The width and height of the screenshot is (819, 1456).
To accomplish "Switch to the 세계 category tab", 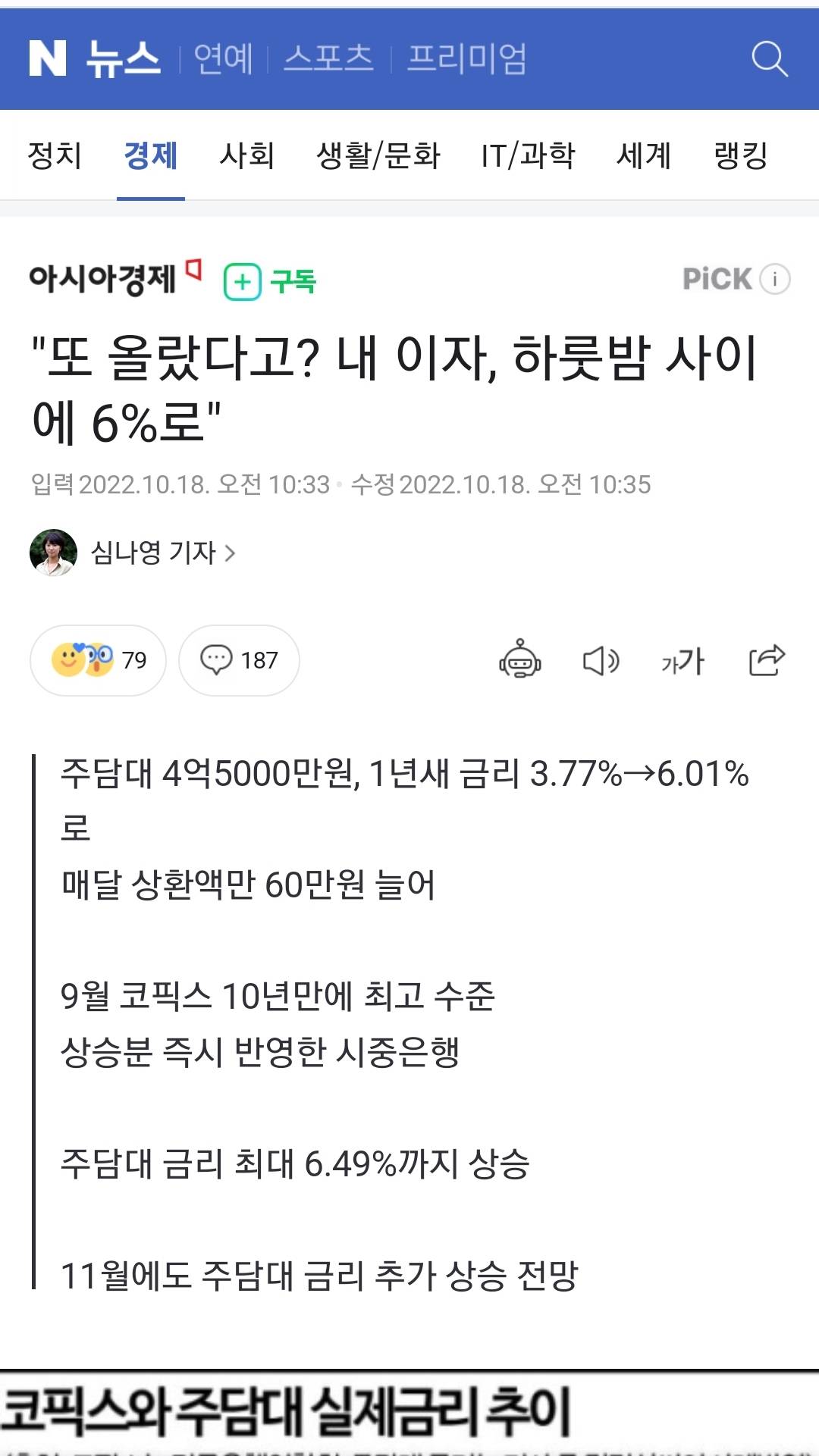I will 643,156.
